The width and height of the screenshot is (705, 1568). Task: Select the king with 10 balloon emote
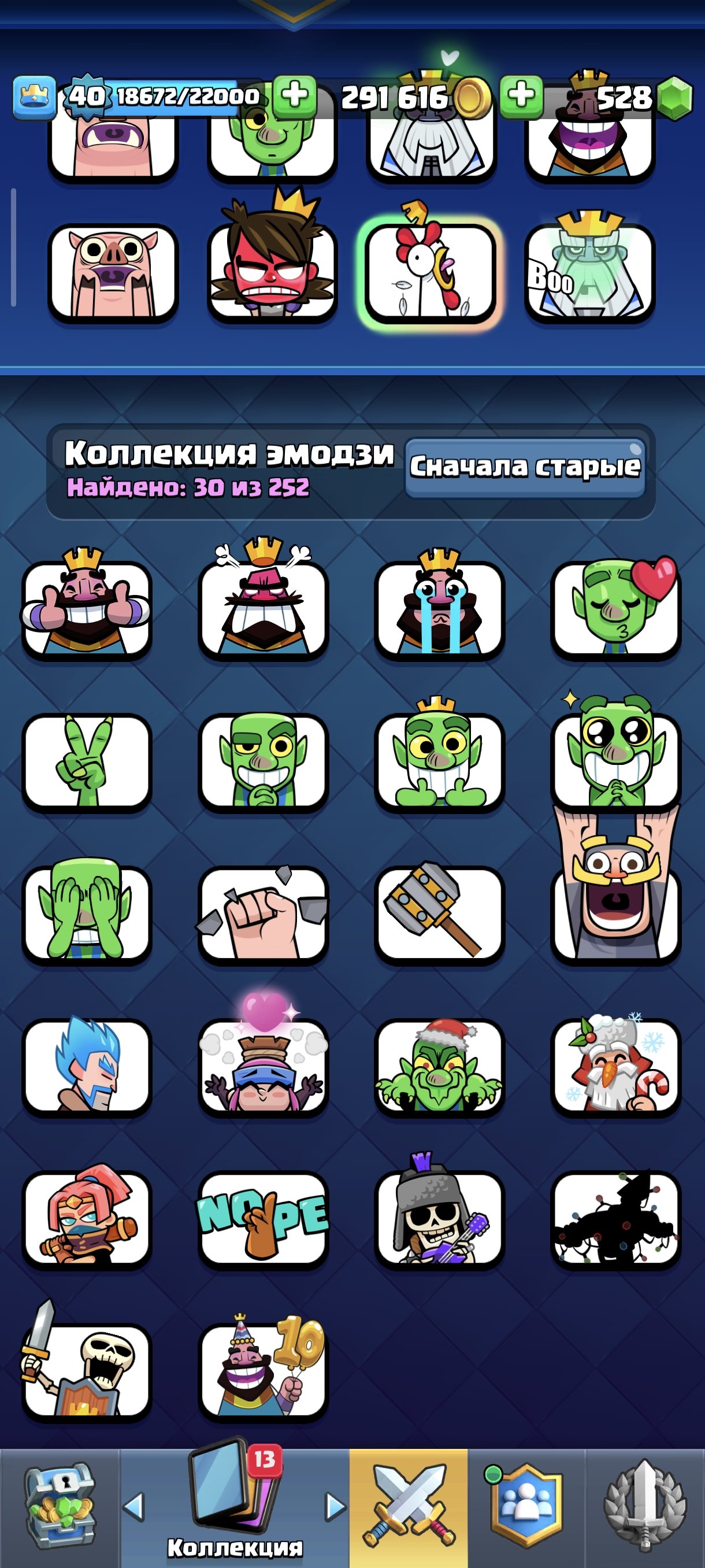point(263,1371)
